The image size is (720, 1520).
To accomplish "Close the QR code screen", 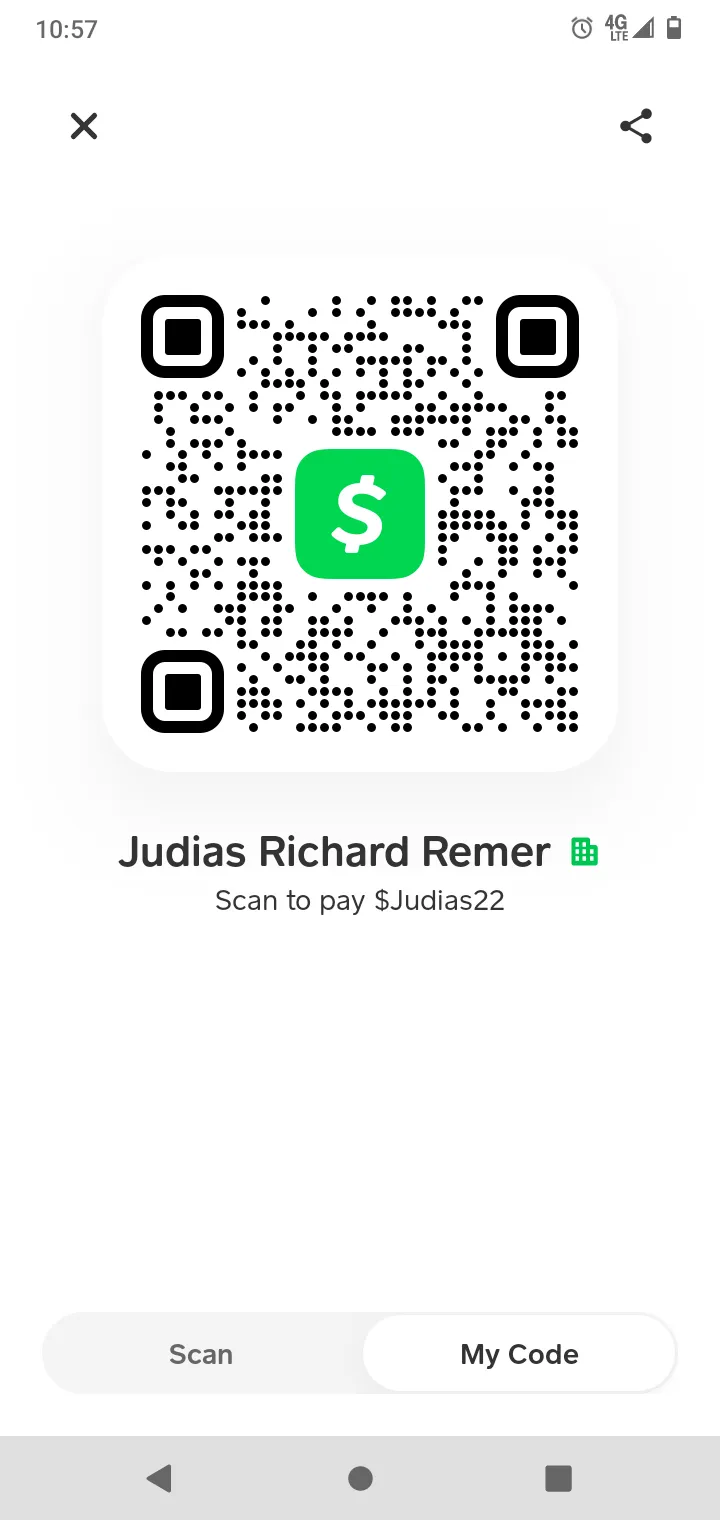I will point(84,126).
